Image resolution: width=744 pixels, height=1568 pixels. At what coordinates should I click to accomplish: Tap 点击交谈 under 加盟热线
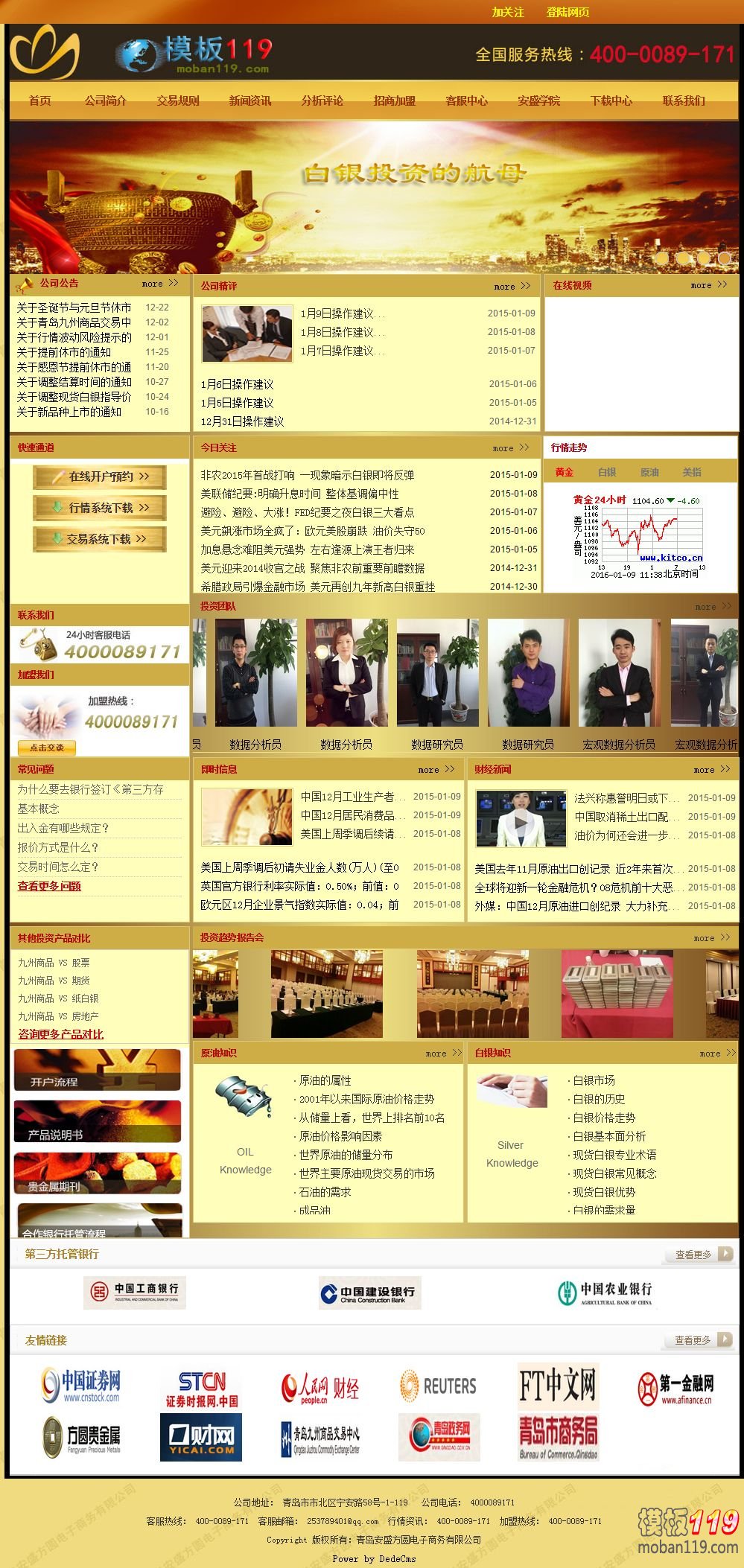click(46, 748)
